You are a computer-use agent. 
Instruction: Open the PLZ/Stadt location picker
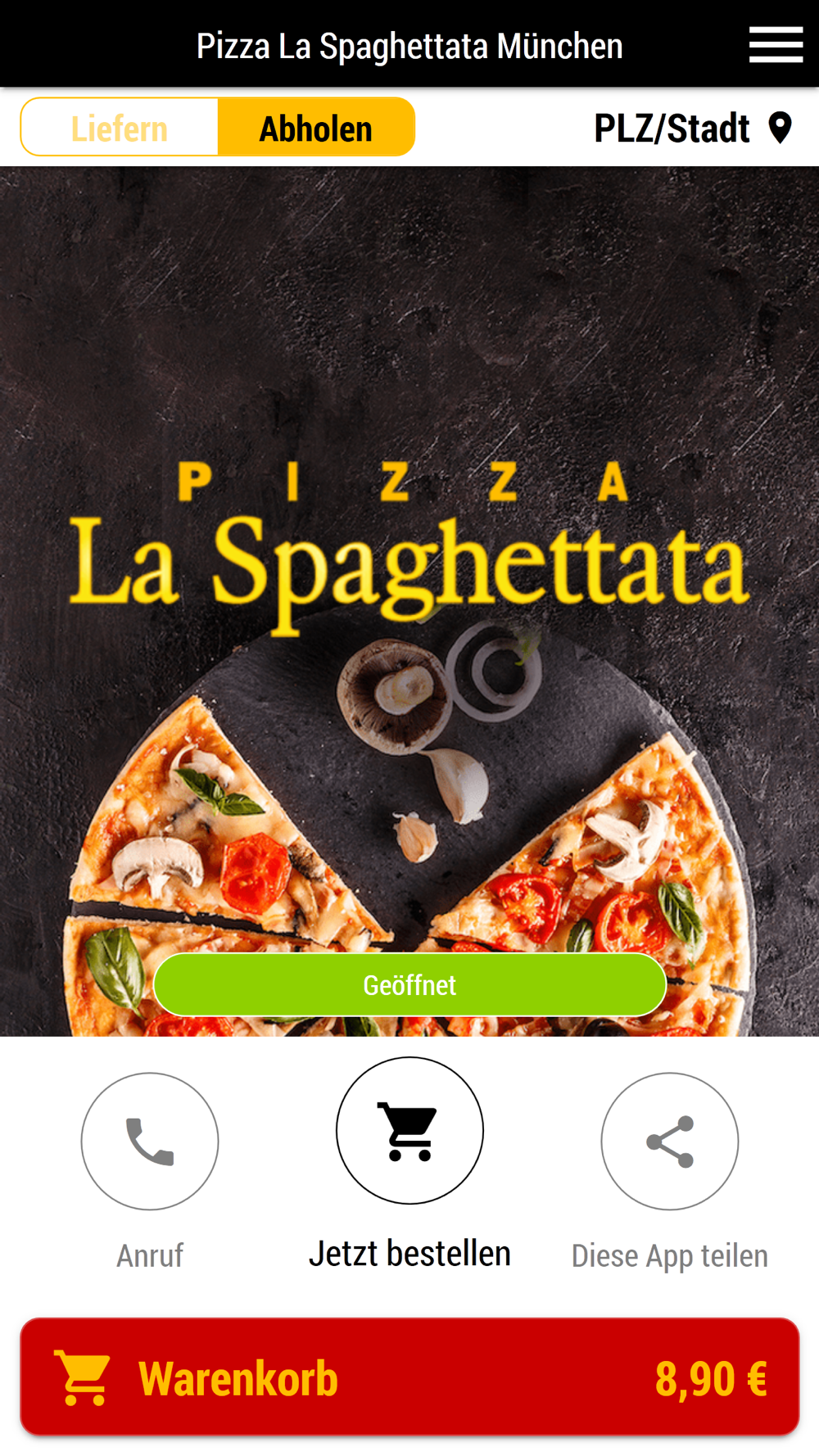[693, 128]
